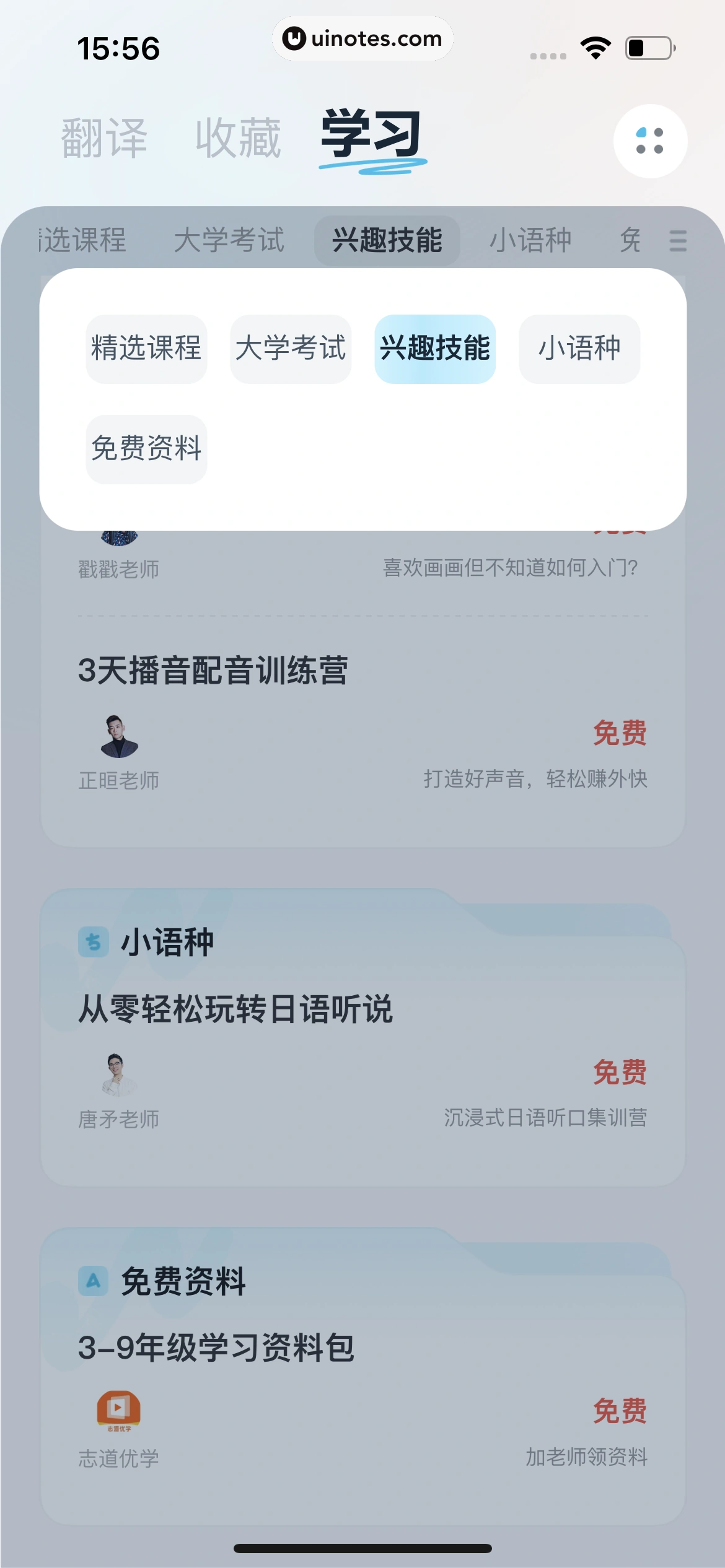Choose 小语种 from the expanded category panel
Screen dimensions: 725x1568
[578, 349]
